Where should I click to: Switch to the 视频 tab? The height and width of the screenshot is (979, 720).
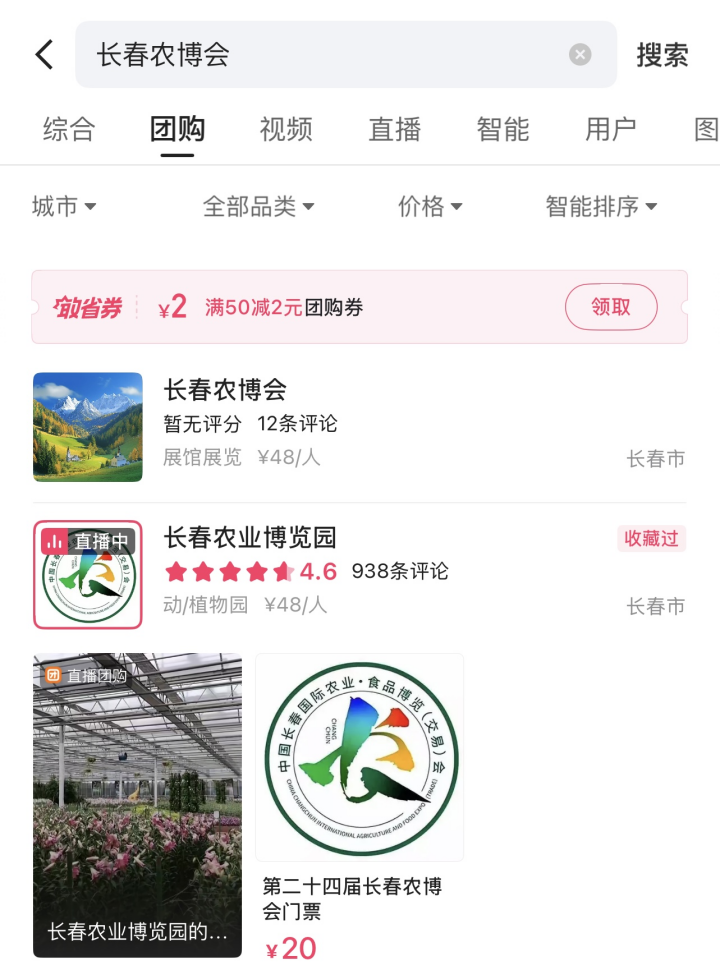pyautogui.click(x=286, y=129)
